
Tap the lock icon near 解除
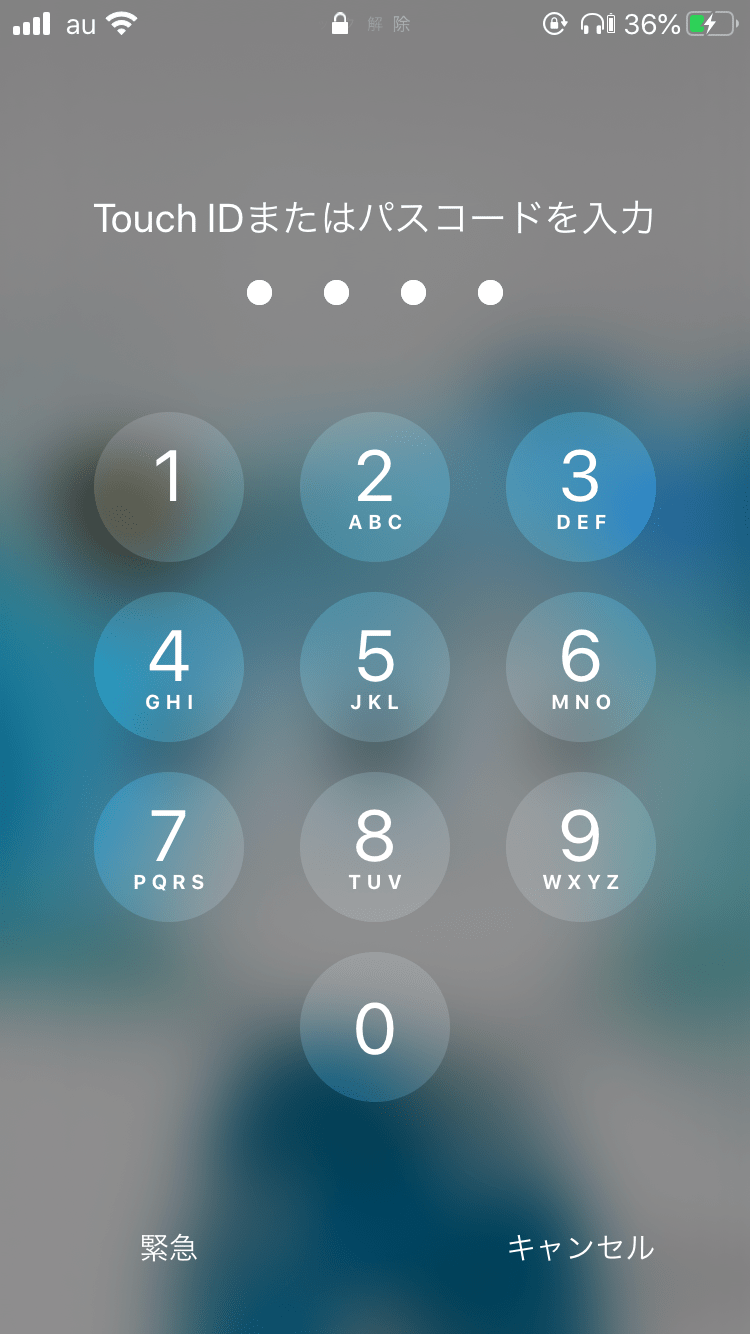click(x=340, y=22)
